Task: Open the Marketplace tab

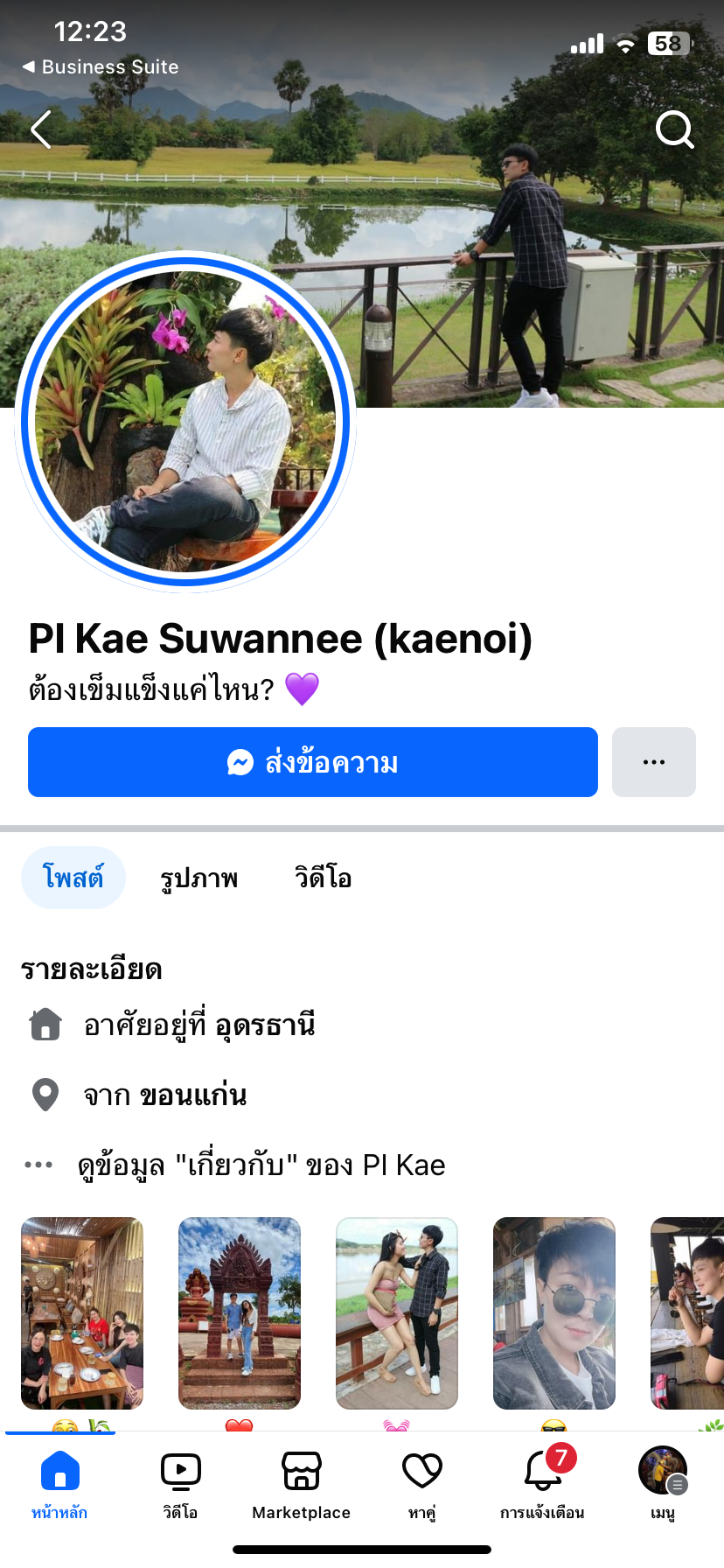Action: click(x=301, y=1485)
